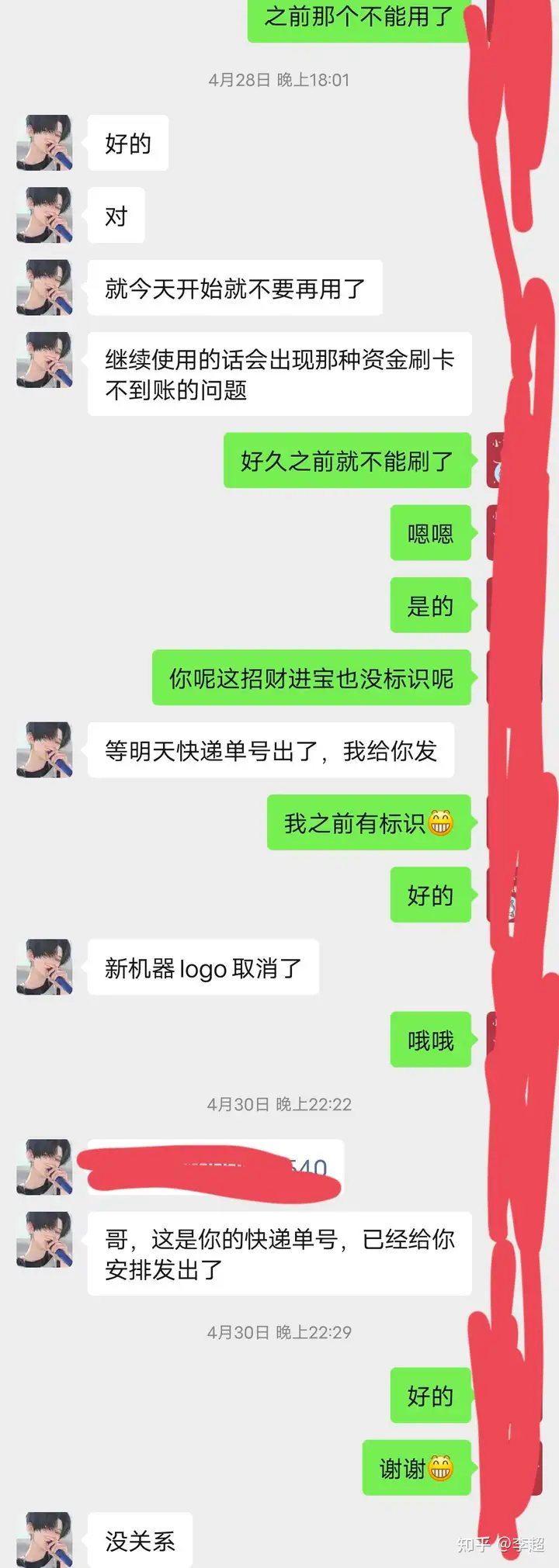The height and width of the screenshot is (1568, 559).
Task: Tap the avatar next to '没关系'
Action: (44, 1539)
